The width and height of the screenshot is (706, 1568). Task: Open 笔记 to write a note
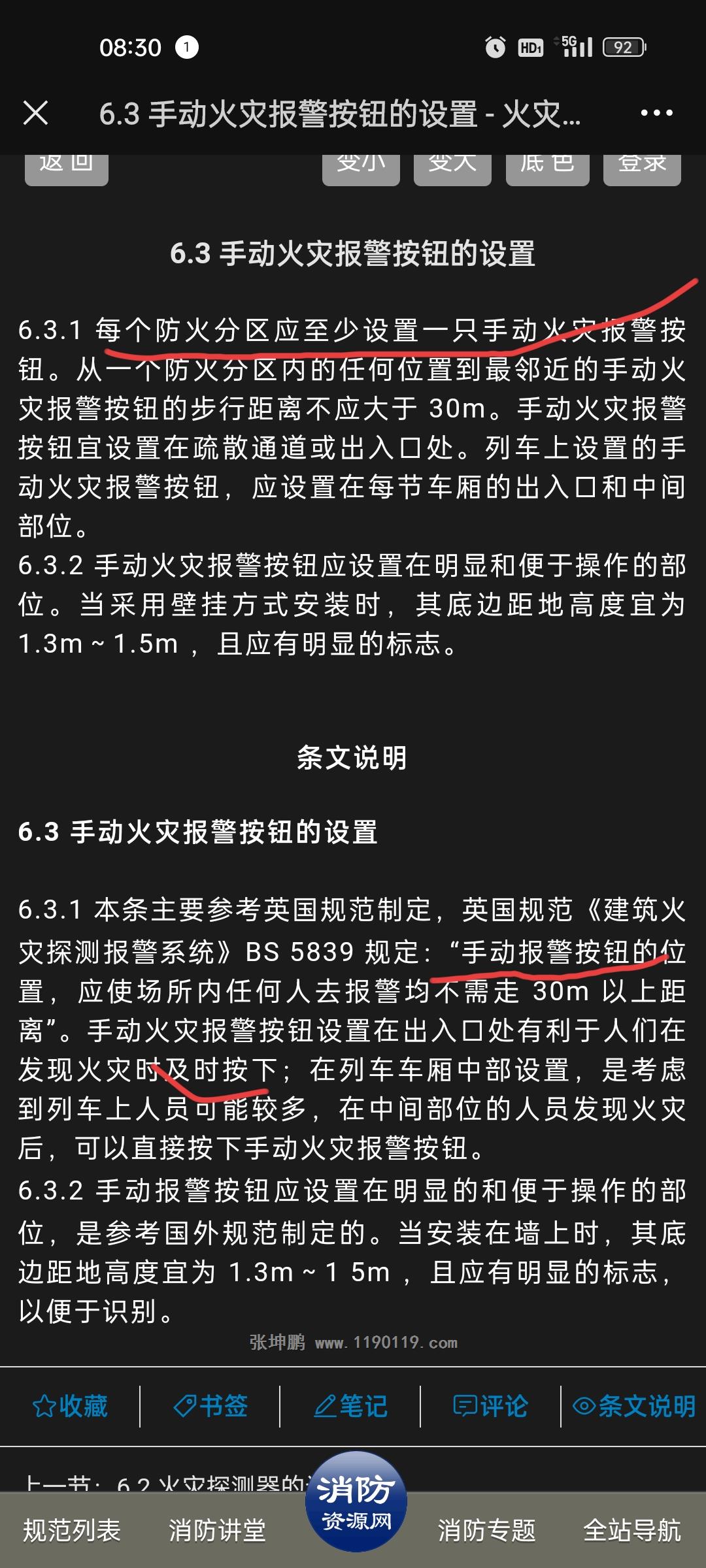tap(351, 1407)
